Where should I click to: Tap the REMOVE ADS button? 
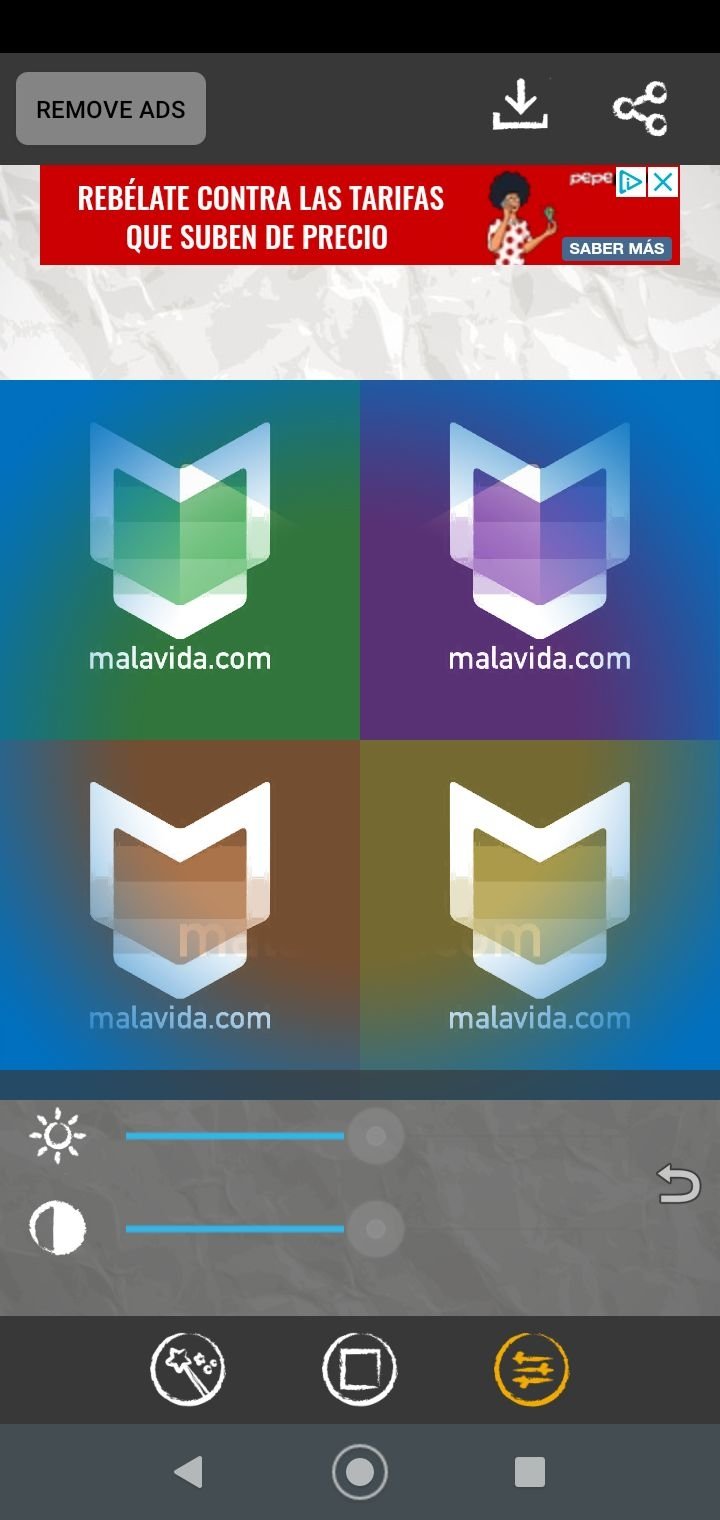(111, 109)
